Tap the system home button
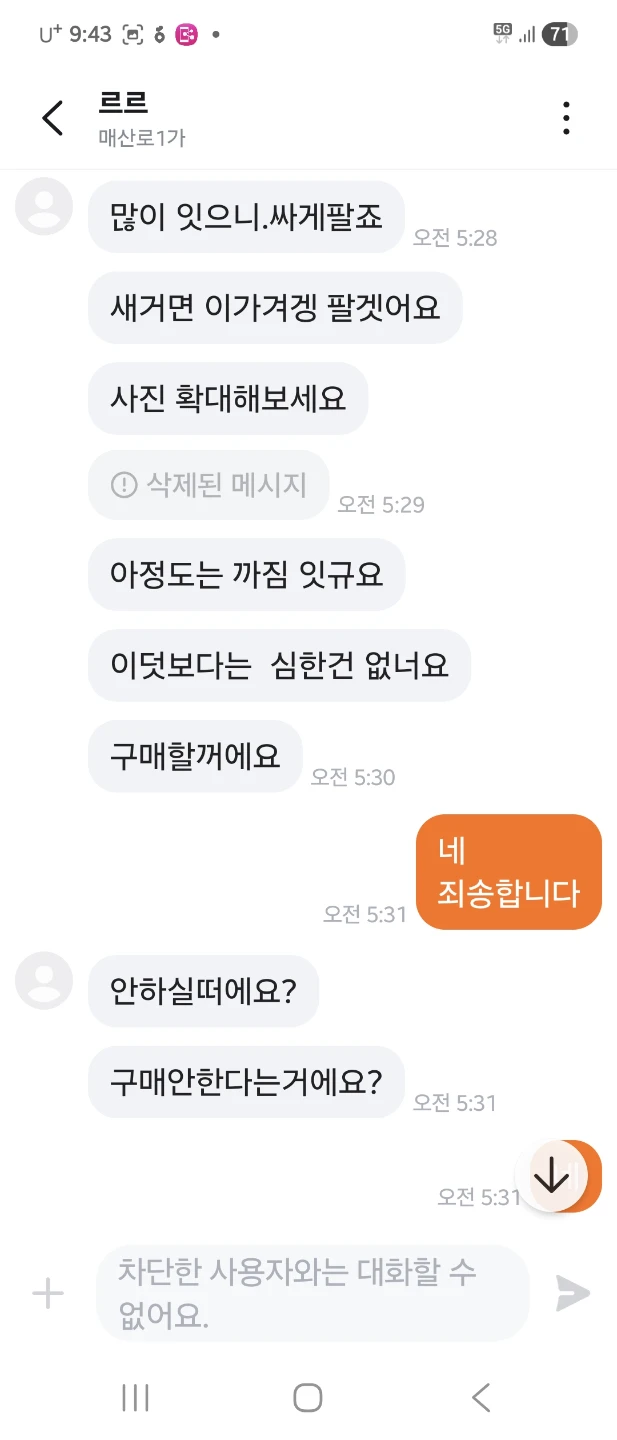 (308, 1397)
